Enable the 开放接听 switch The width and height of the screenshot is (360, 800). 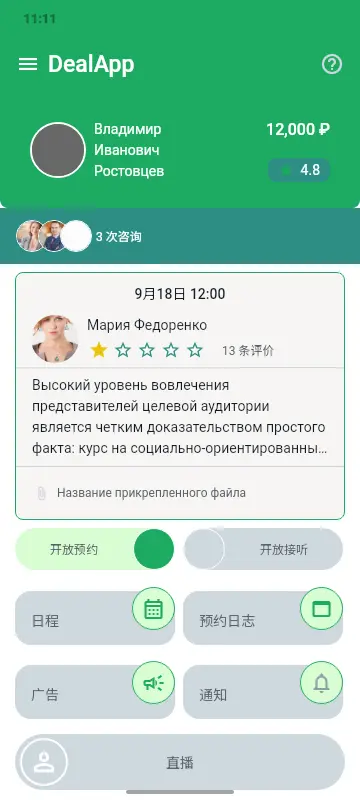coord(263,549)
